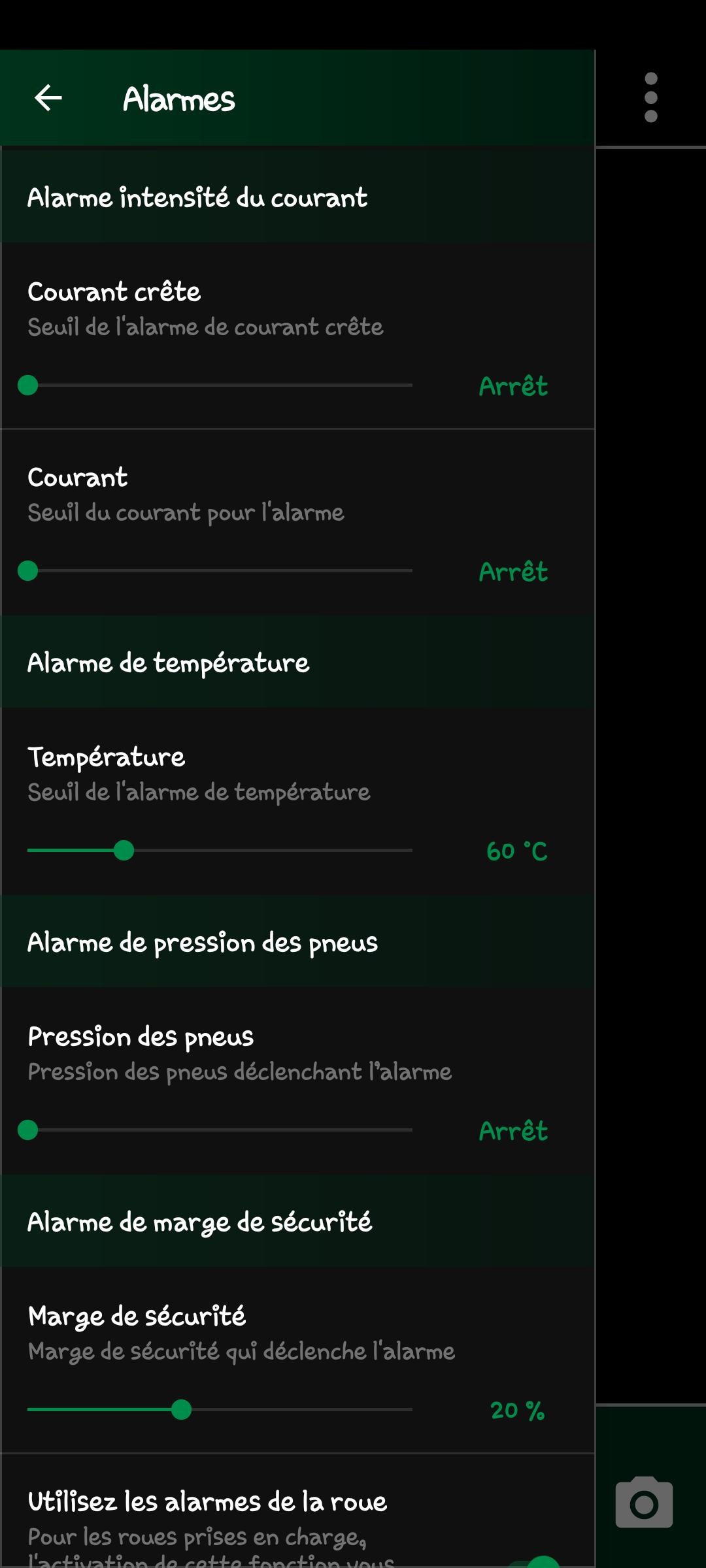Tap the camera screenshot button
706x1568 pixels.
pos(644,1504)
